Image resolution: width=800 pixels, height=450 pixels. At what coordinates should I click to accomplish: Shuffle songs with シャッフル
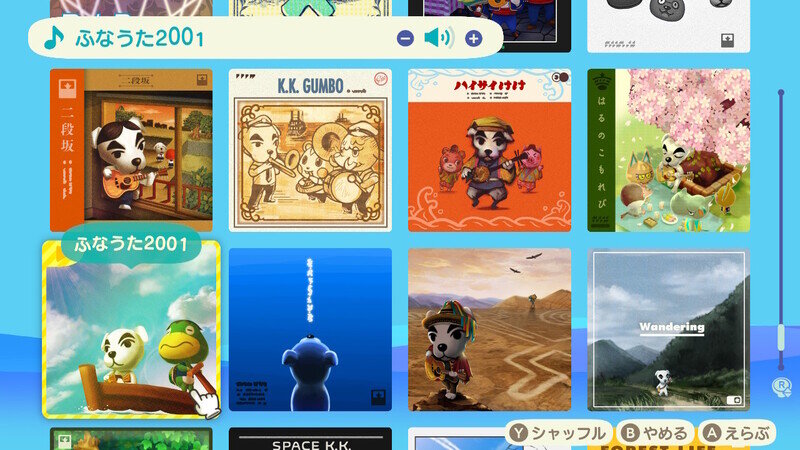[x=558, y=433]
